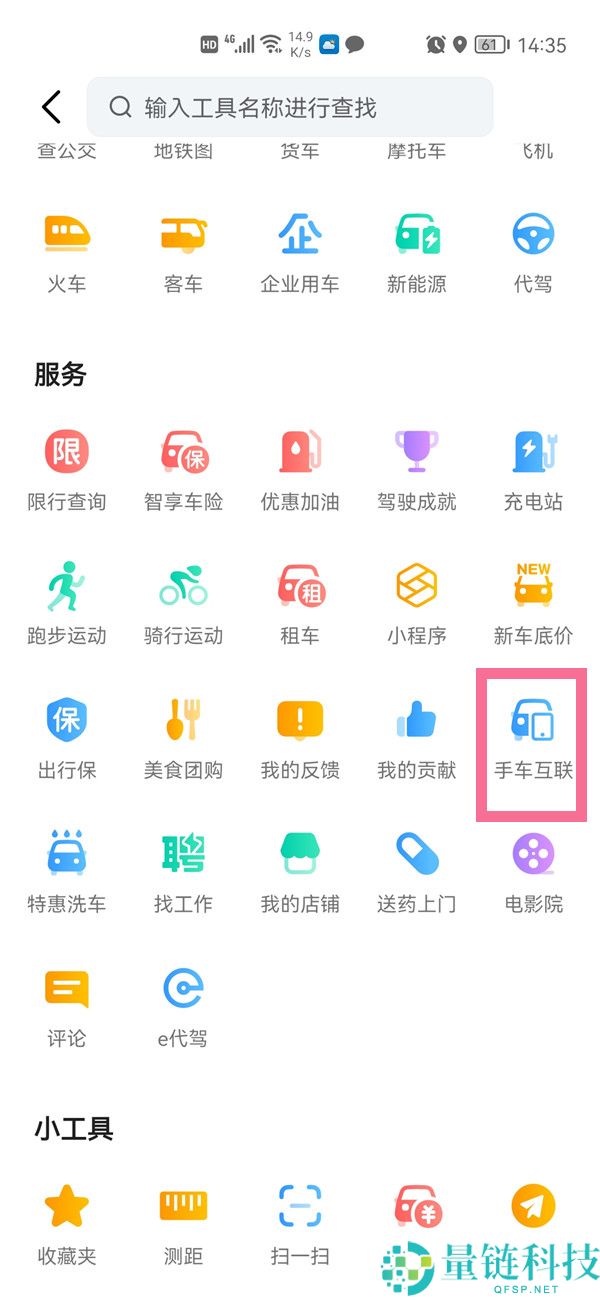Tap the tool name search box

click(x=290, y=107)
